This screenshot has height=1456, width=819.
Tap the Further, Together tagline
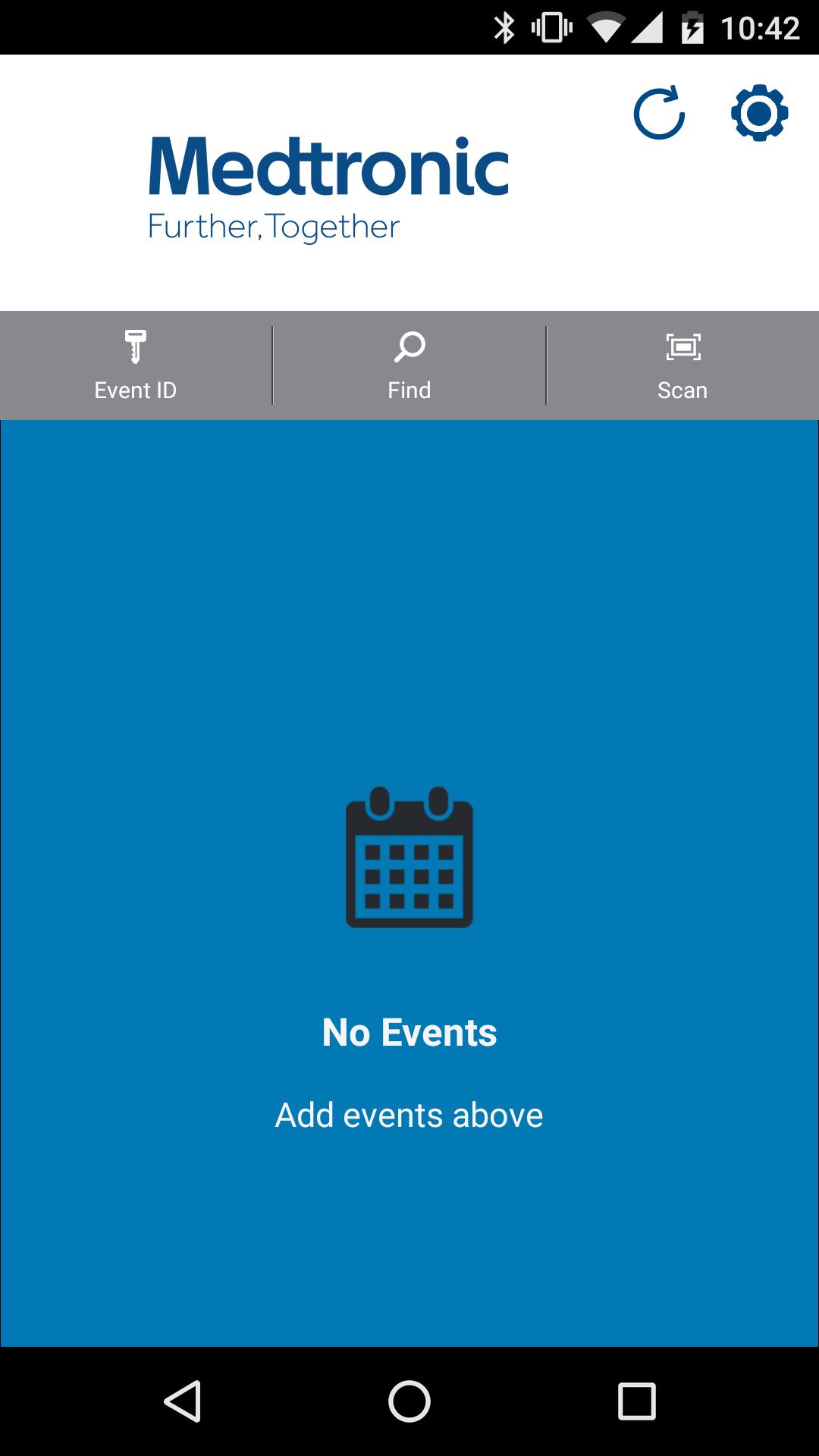(274, 225)
